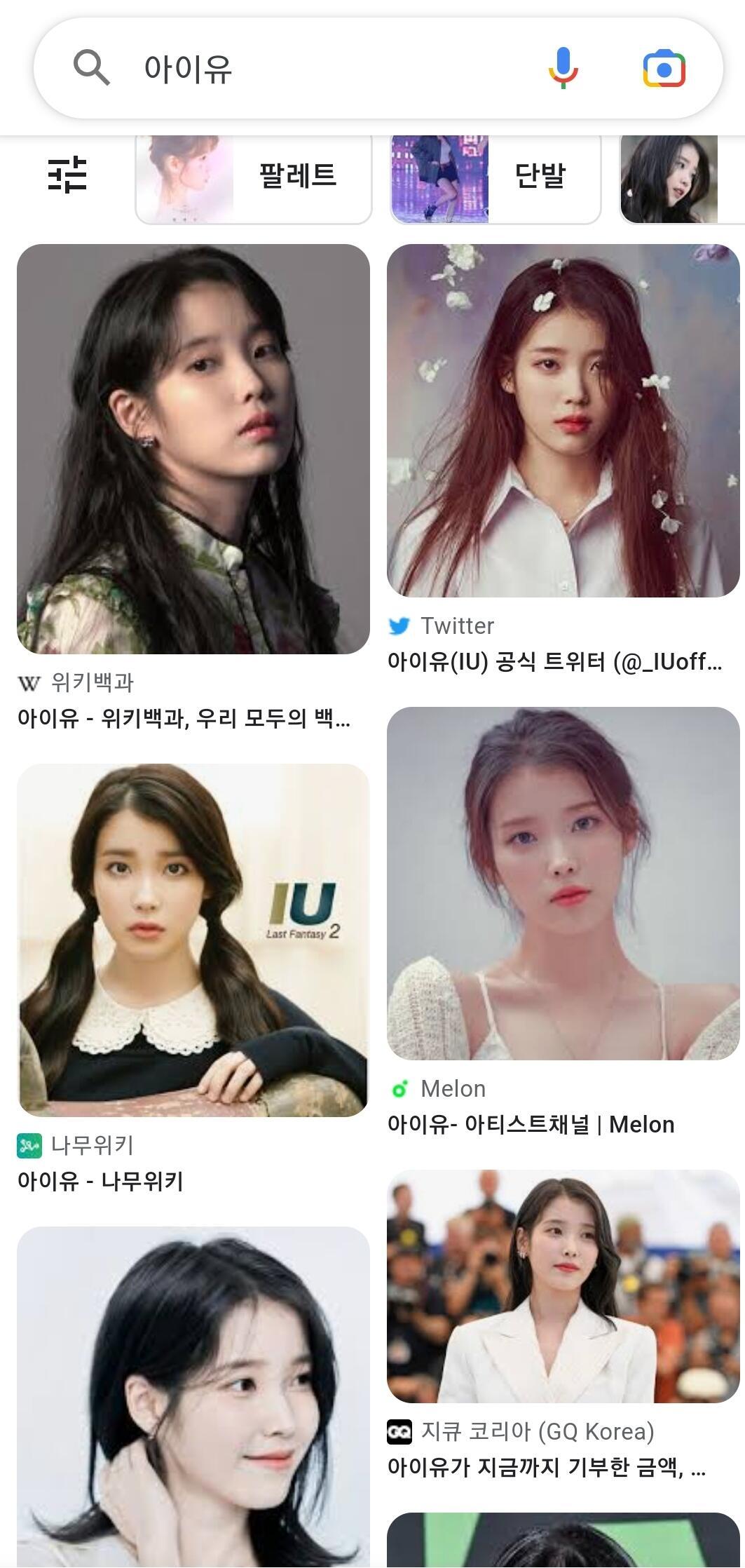Select the 팔레트 suggestion chip
This screenshot has width=745, height=1568.
tap(254, 178)
